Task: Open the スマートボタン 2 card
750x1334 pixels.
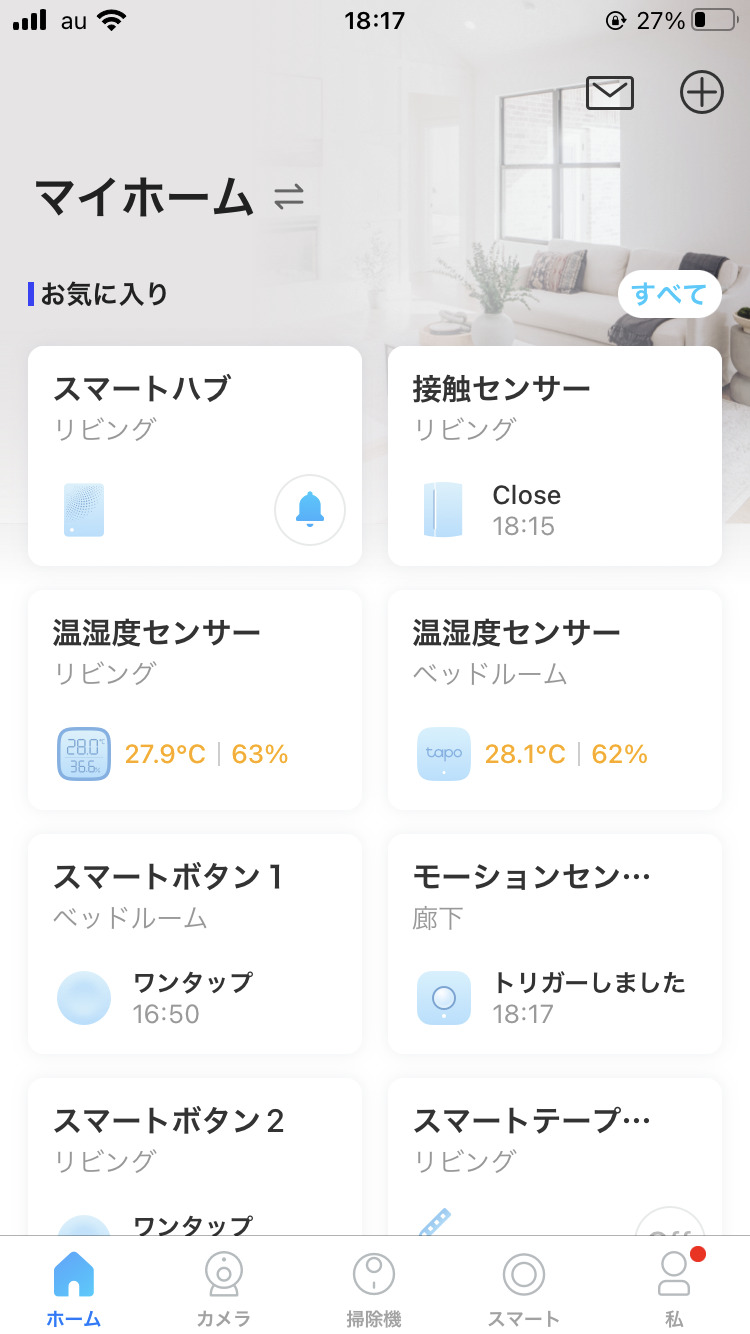Action: tap(195, 1157)
